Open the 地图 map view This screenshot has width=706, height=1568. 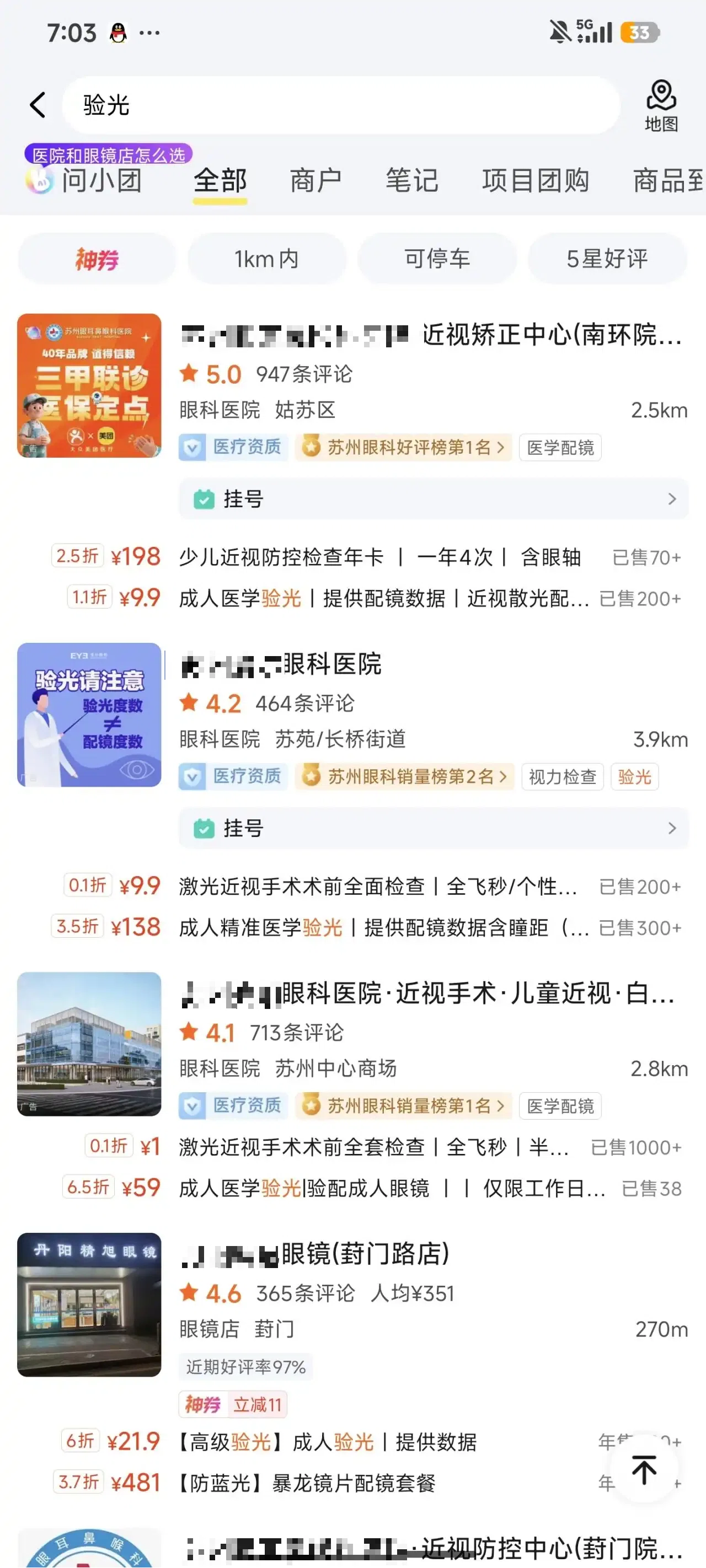[x=661, y=106]
